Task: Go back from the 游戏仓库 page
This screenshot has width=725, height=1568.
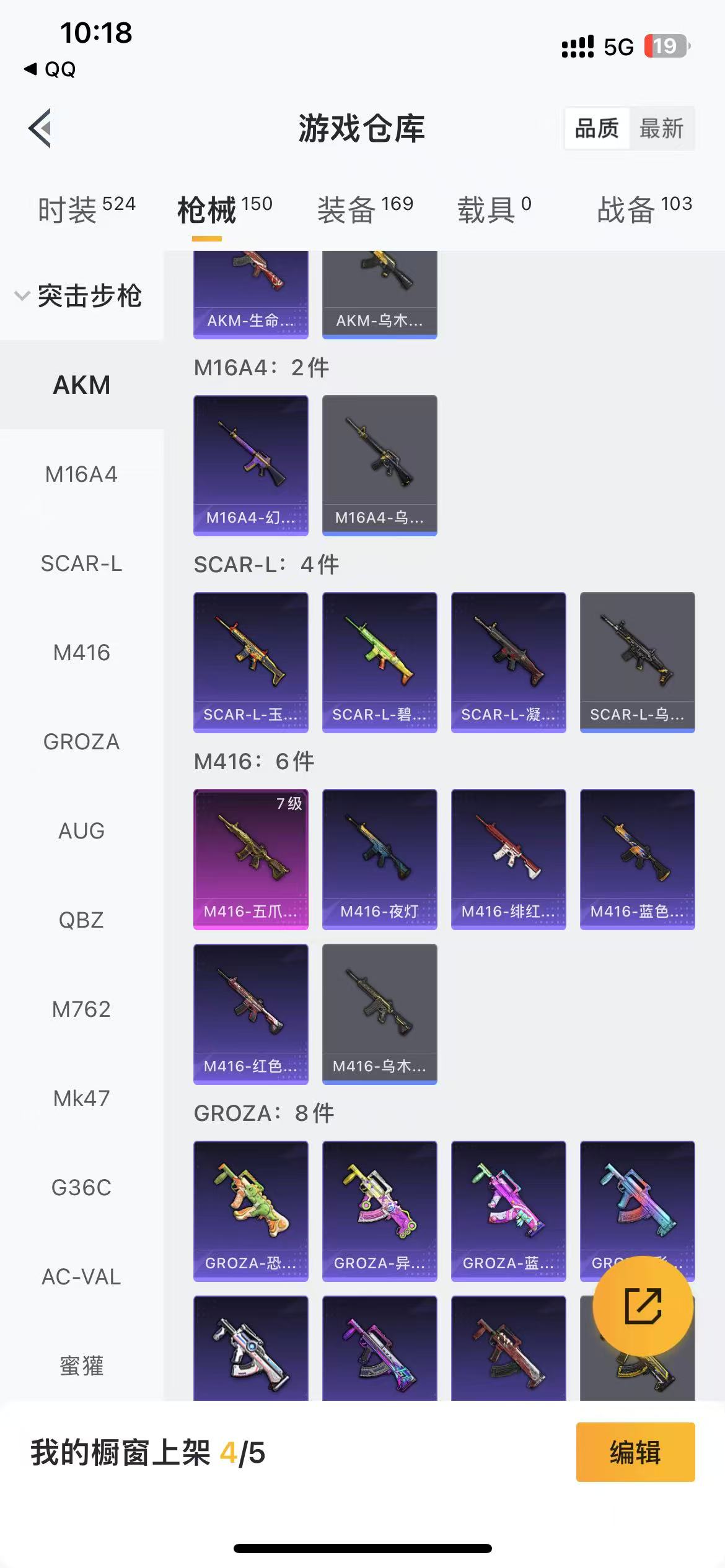Action: coord(40,128)
